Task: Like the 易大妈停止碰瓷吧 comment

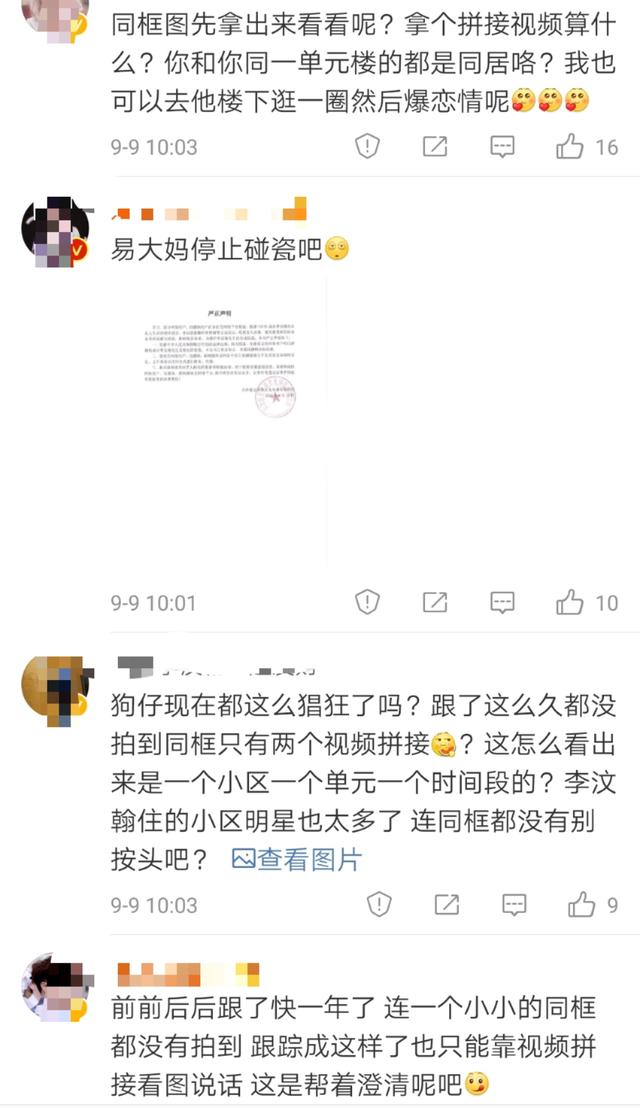Action: point(570,602)
